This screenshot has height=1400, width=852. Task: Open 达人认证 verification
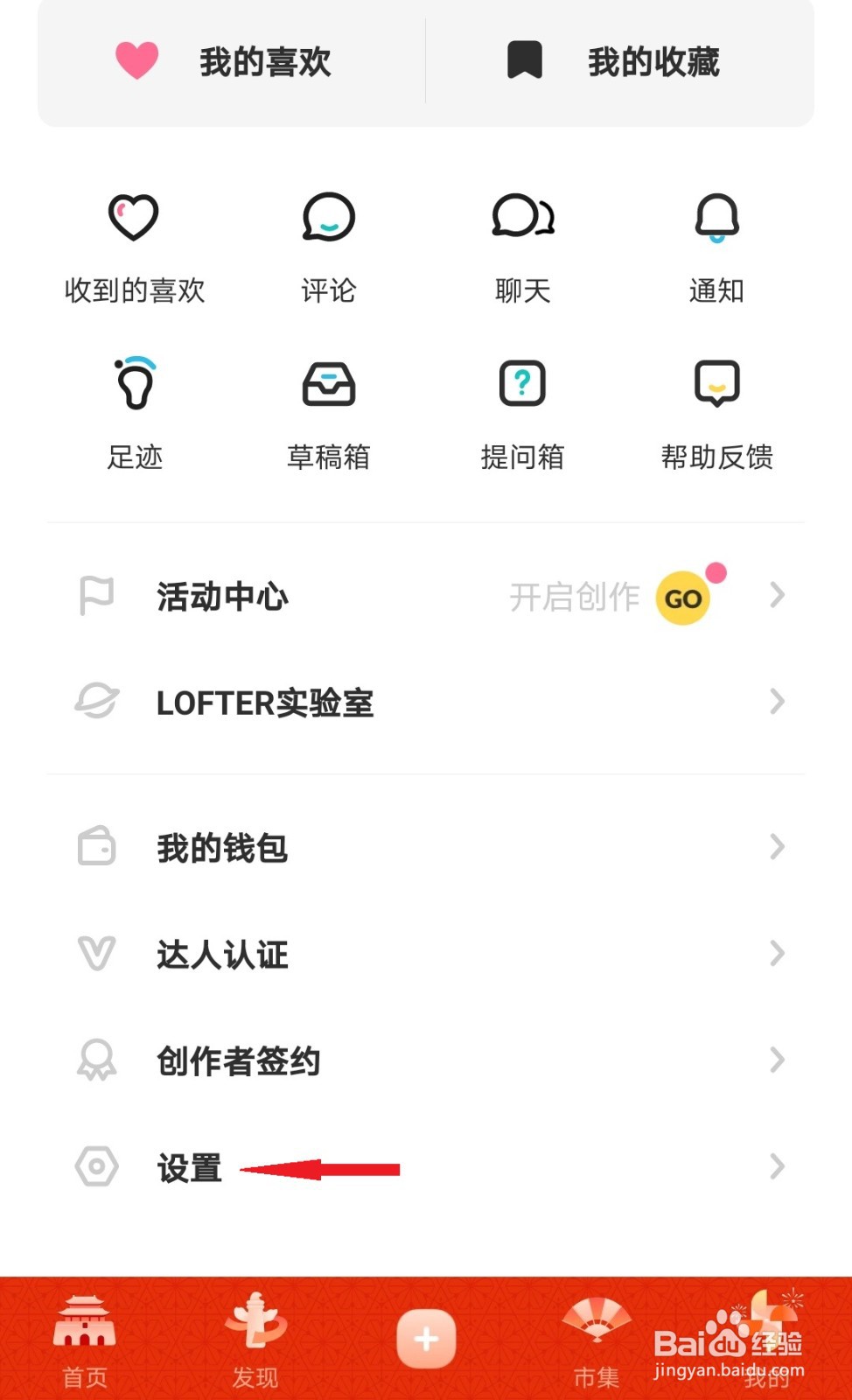click(425, 954)
